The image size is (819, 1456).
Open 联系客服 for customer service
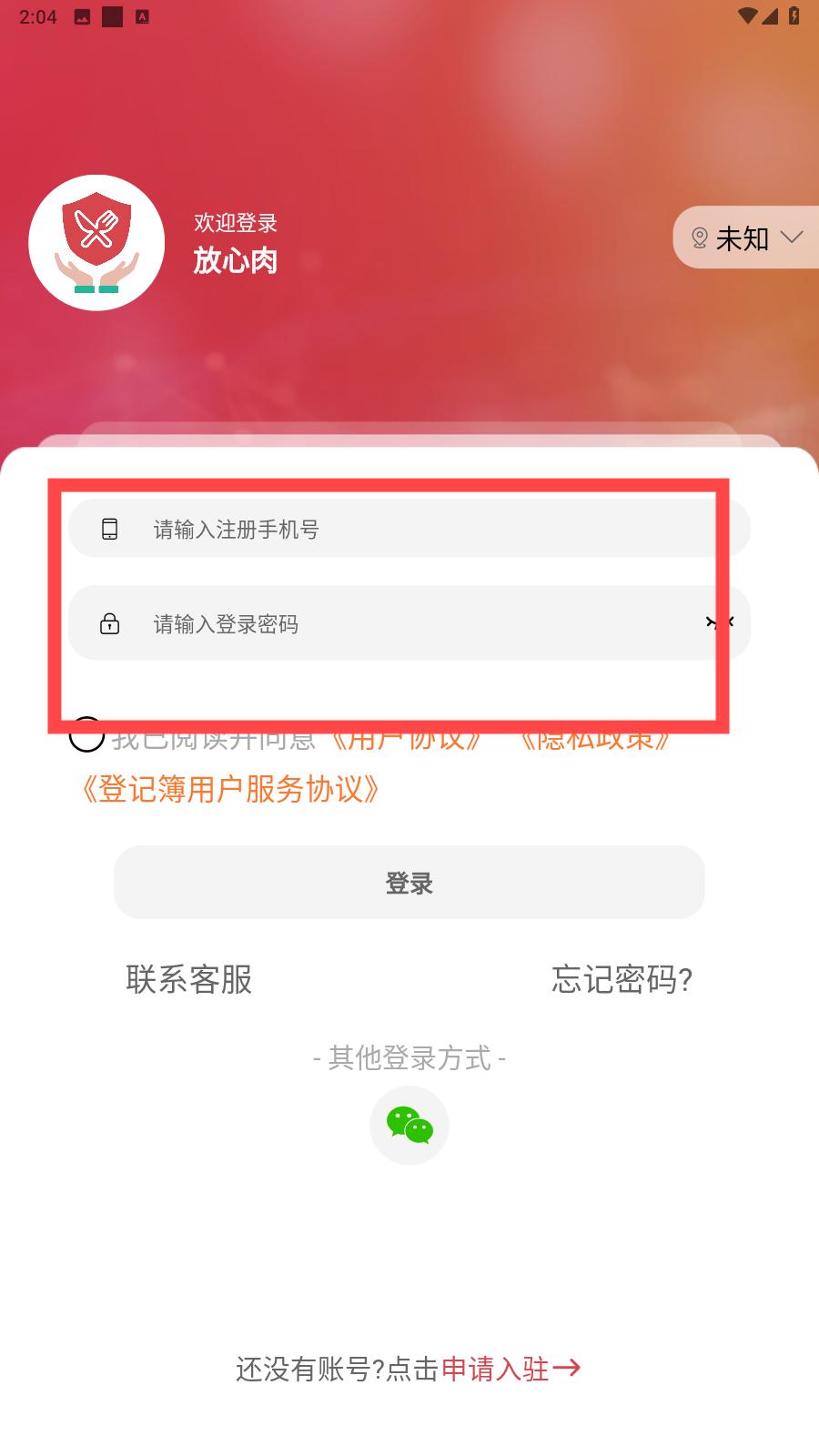click(x=189, y=979)
